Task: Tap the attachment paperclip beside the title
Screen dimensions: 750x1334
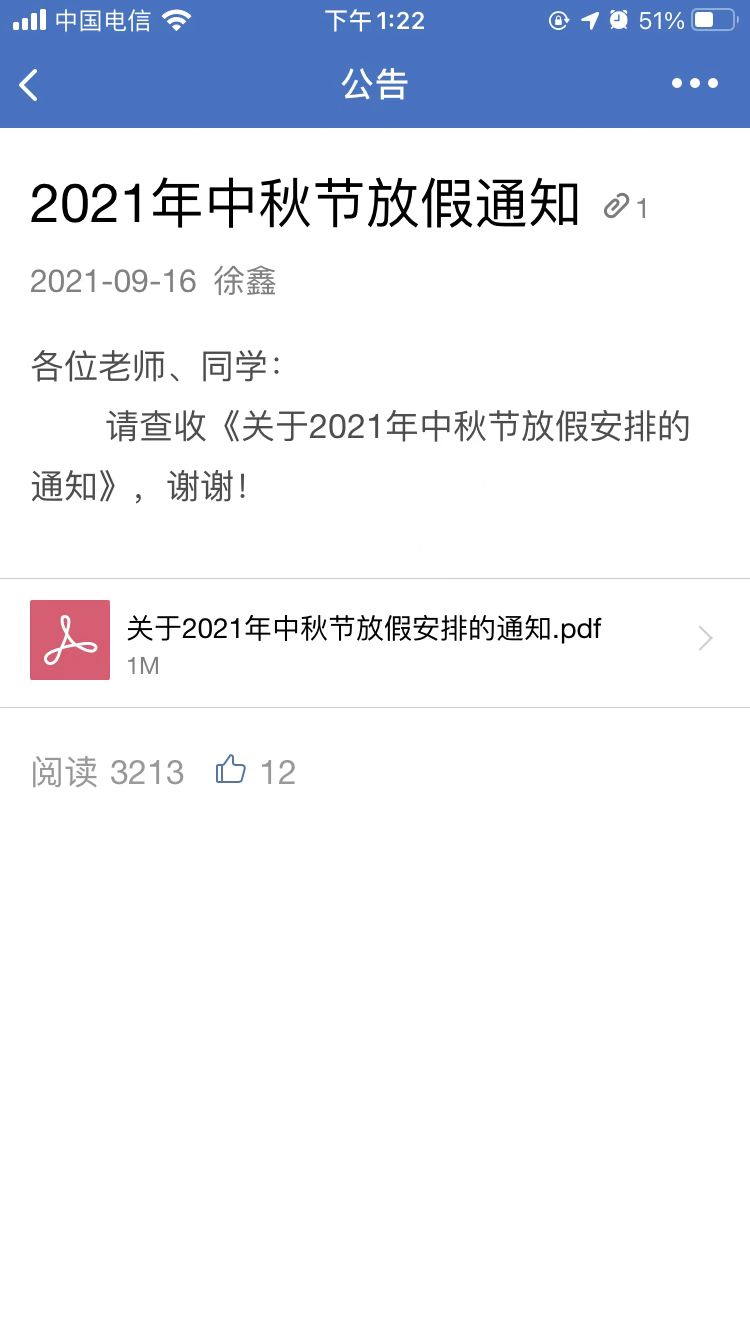Action: coord(616,207)
